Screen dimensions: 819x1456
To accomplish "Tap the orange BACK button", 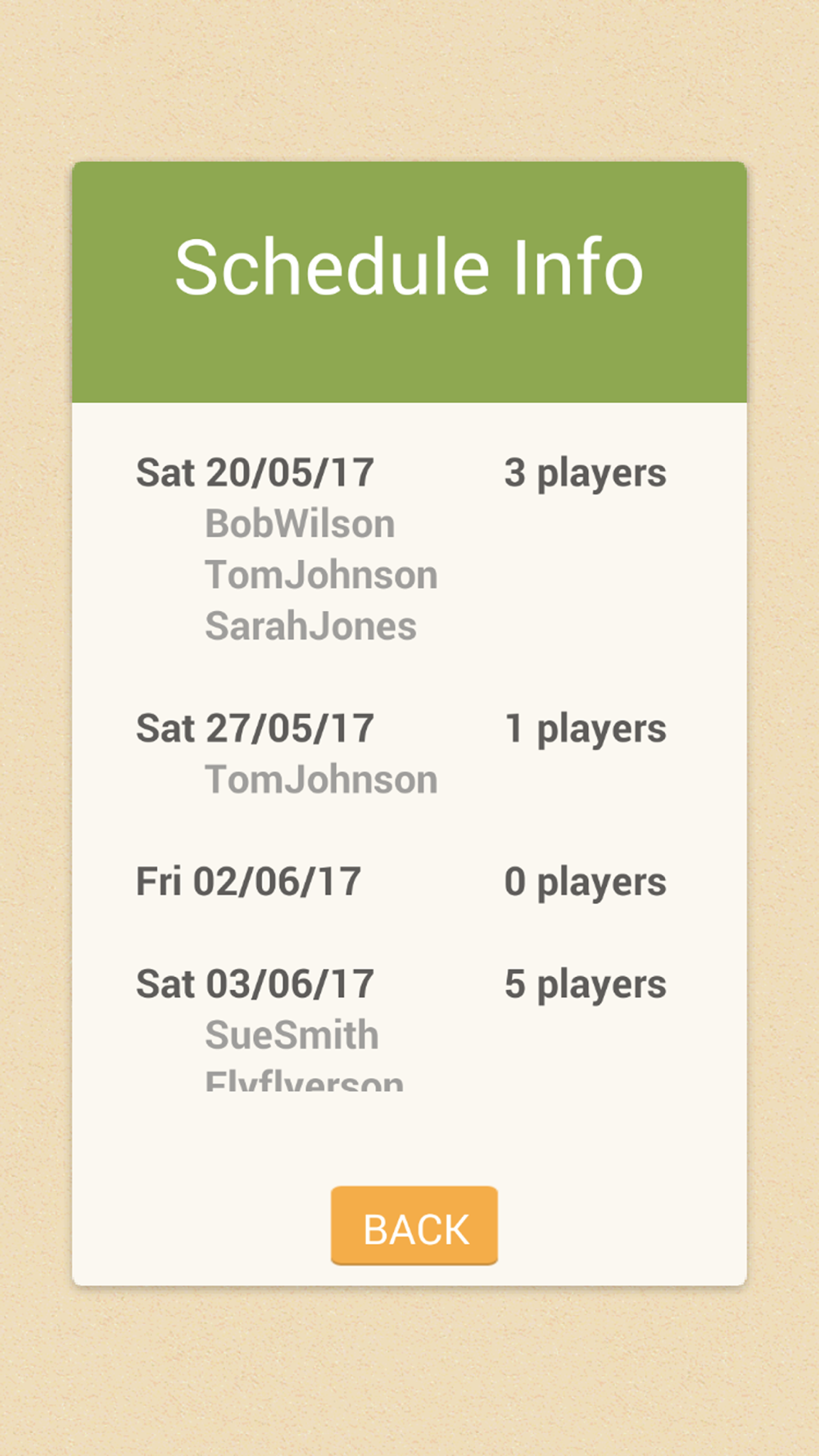I will tap(414, 1226).
